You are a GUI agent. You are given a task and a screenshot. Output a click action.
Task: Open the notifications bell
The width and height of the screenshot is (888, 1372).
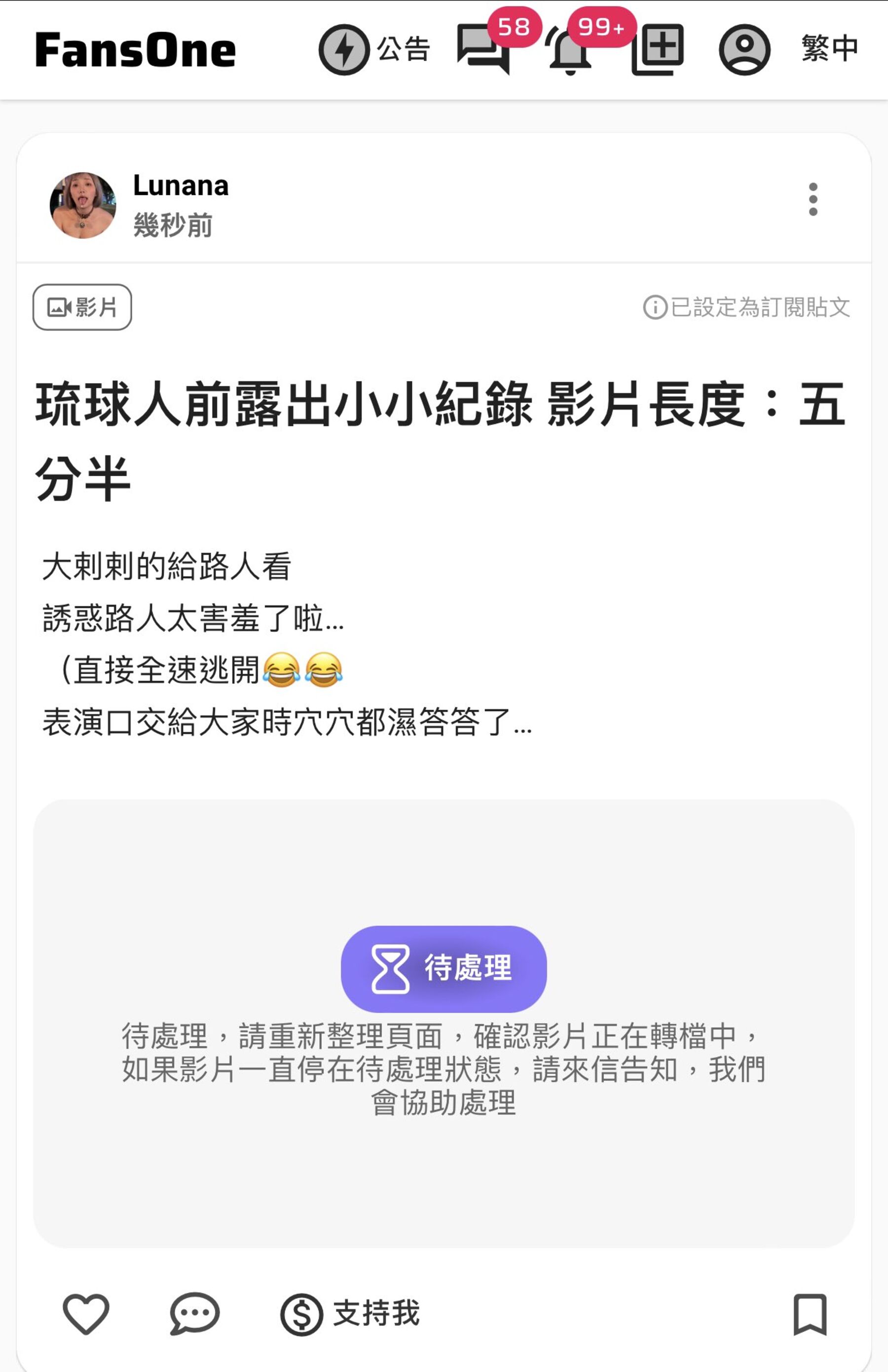[x=570, y=51]
